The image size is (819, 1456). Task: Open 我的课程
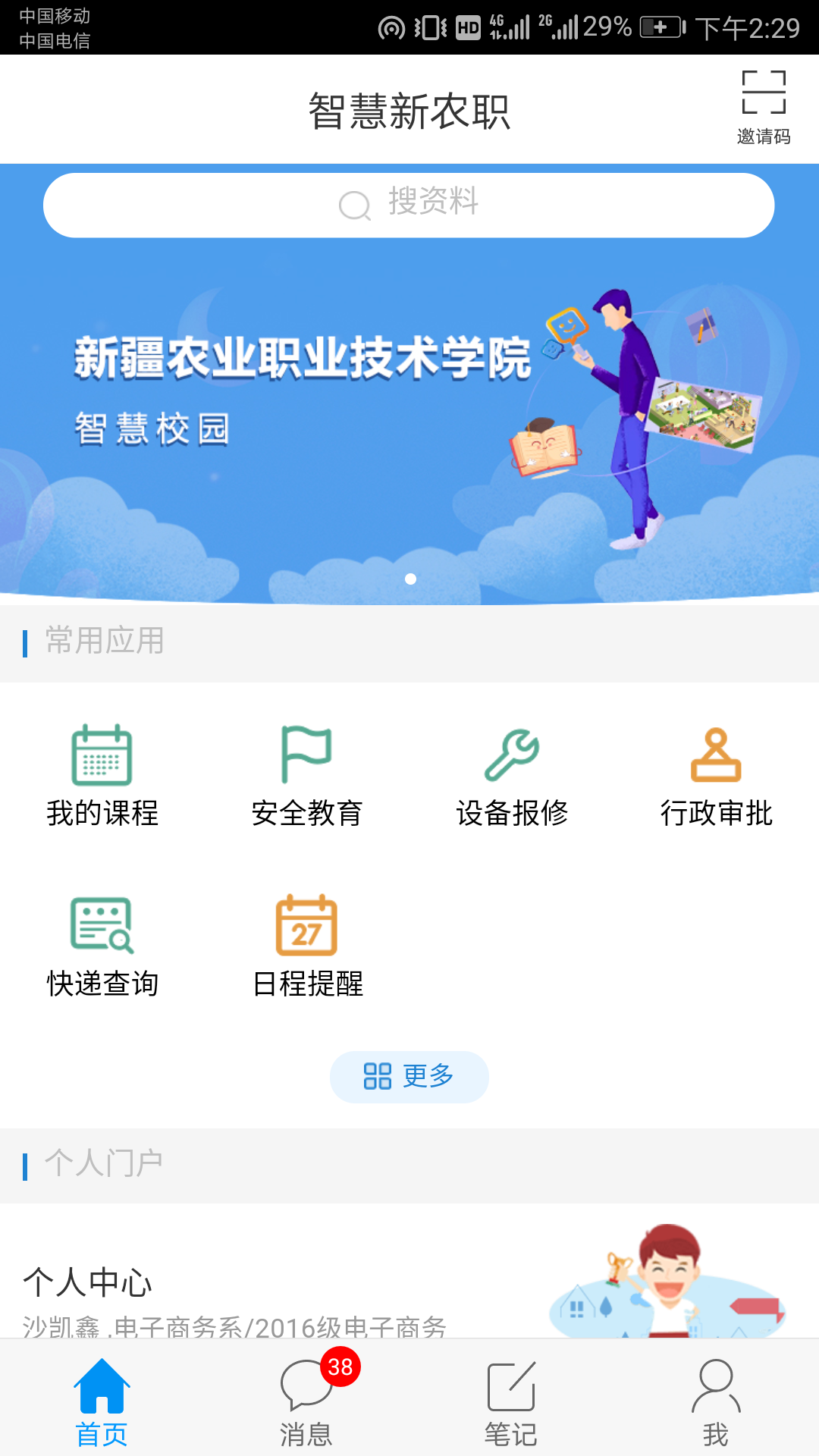(102, 775)
